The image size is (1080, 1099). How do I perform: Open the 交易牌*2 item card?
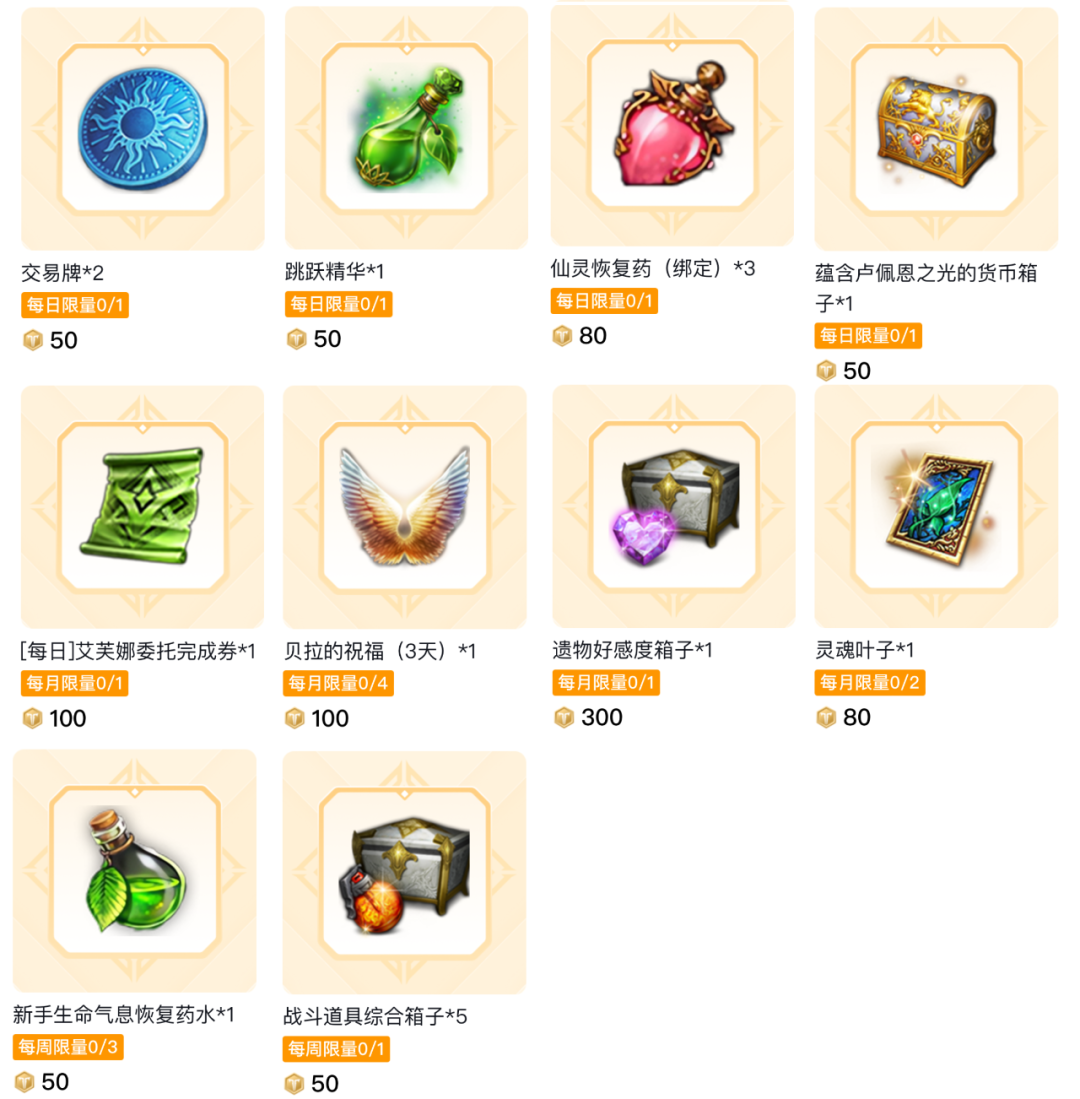coord(142,128)
